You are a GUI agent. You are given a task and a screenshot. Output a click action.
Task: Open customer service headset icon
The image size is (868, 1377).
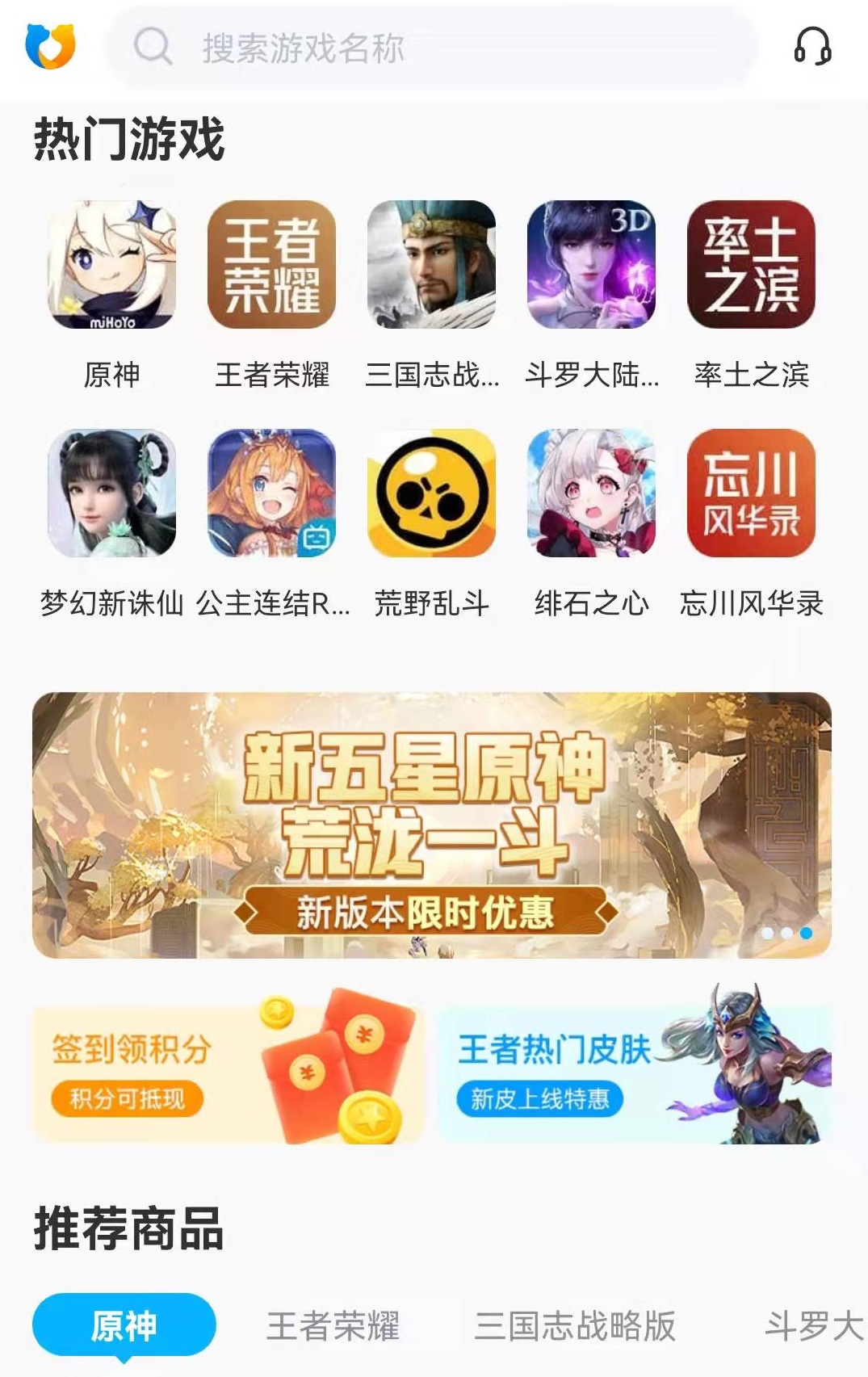812,46
